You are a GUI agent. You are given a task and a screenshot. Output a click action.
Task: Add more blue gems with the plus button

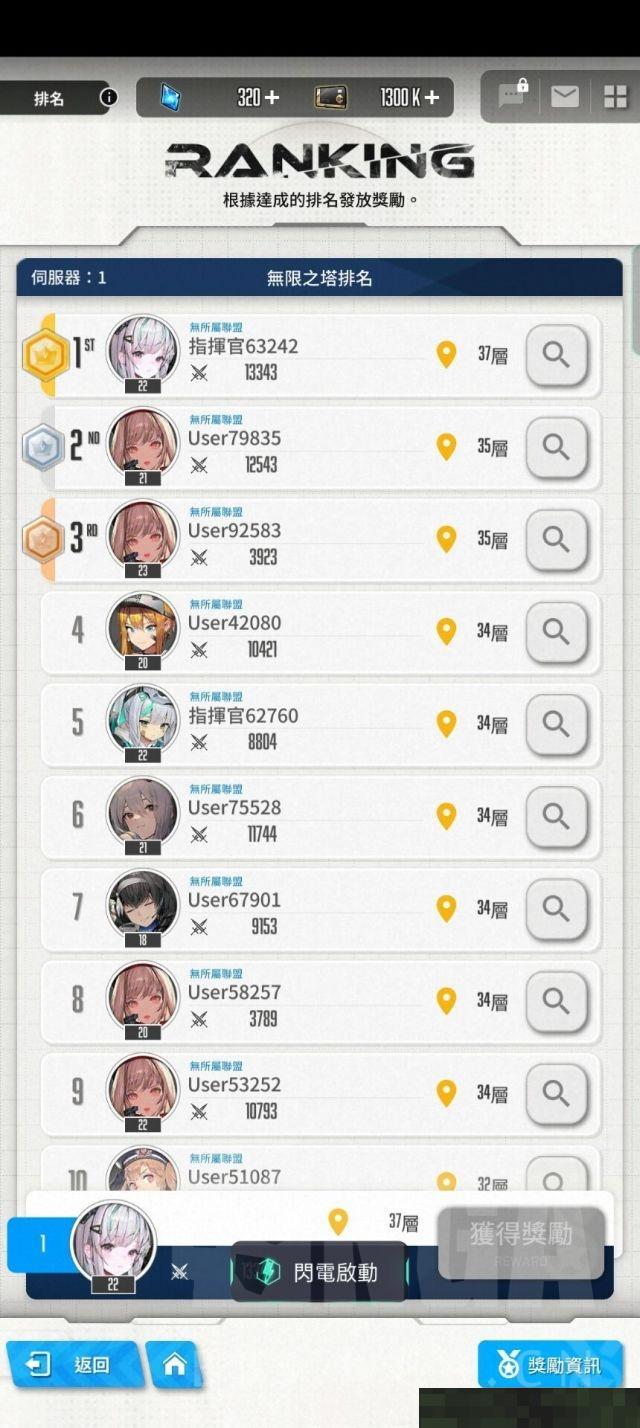(x=271, y=97)
